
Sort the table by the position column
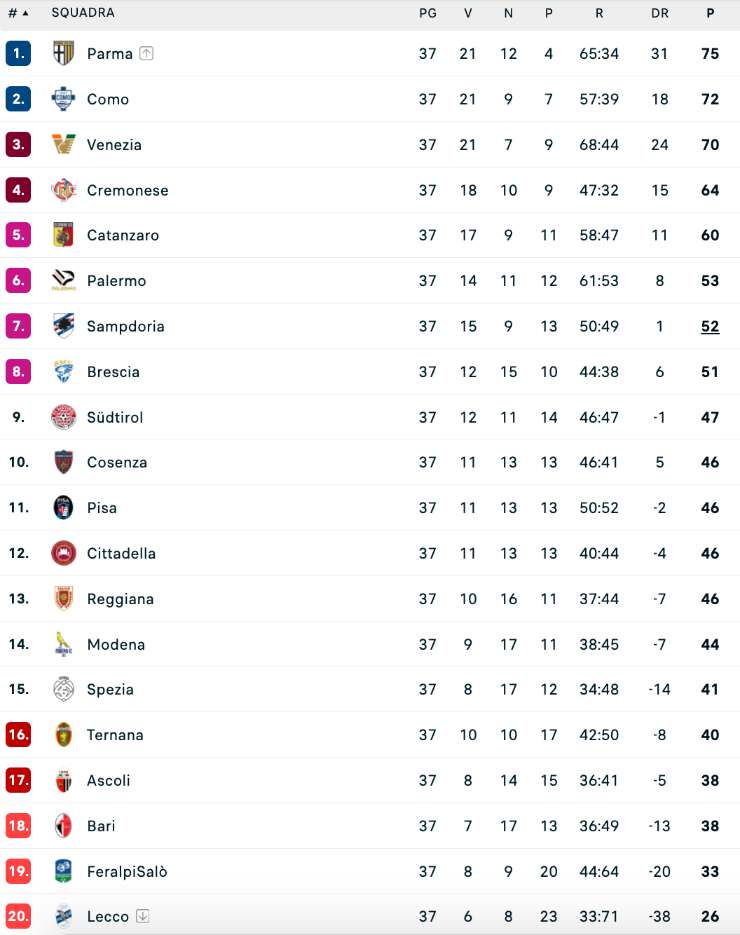17,13
